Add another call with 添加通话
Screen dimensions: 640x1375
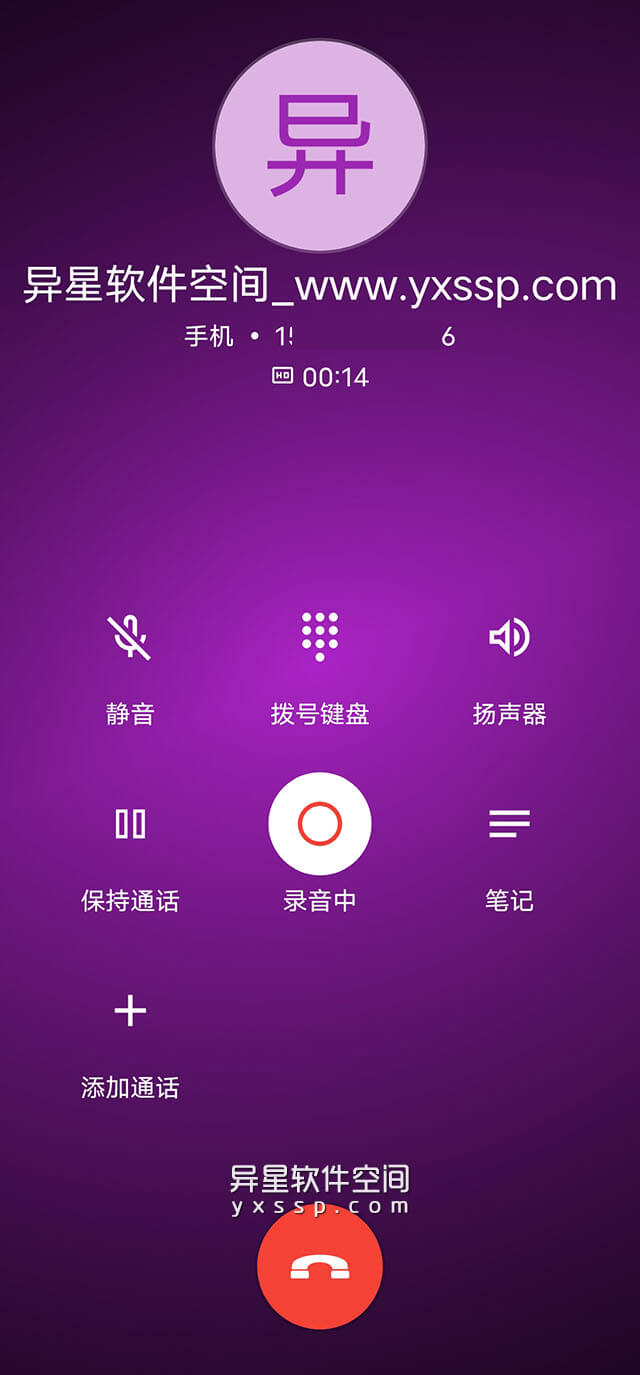click(130, 1012)
